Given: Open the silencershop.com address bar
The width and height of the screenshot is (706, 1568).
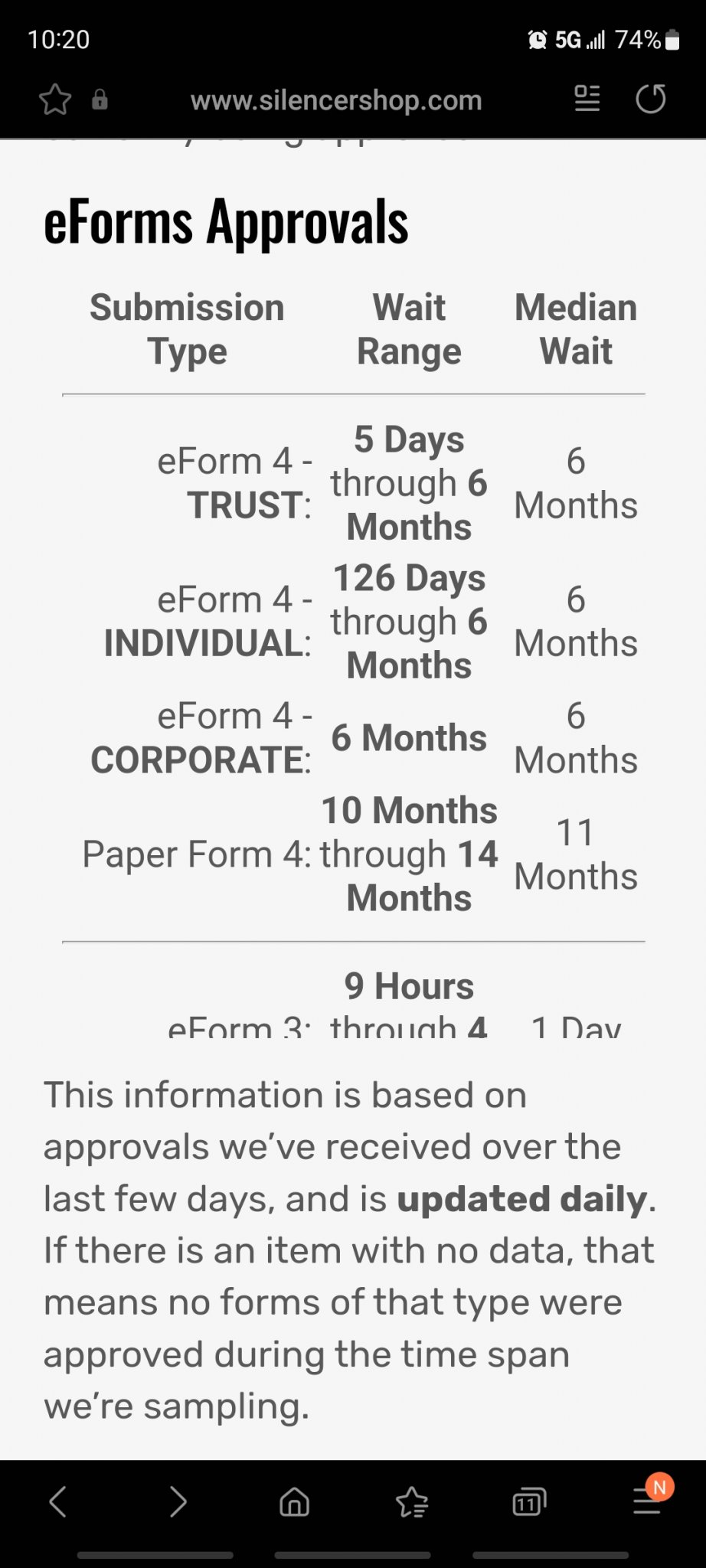Looking at the screenshot, I should click(336, 100).
